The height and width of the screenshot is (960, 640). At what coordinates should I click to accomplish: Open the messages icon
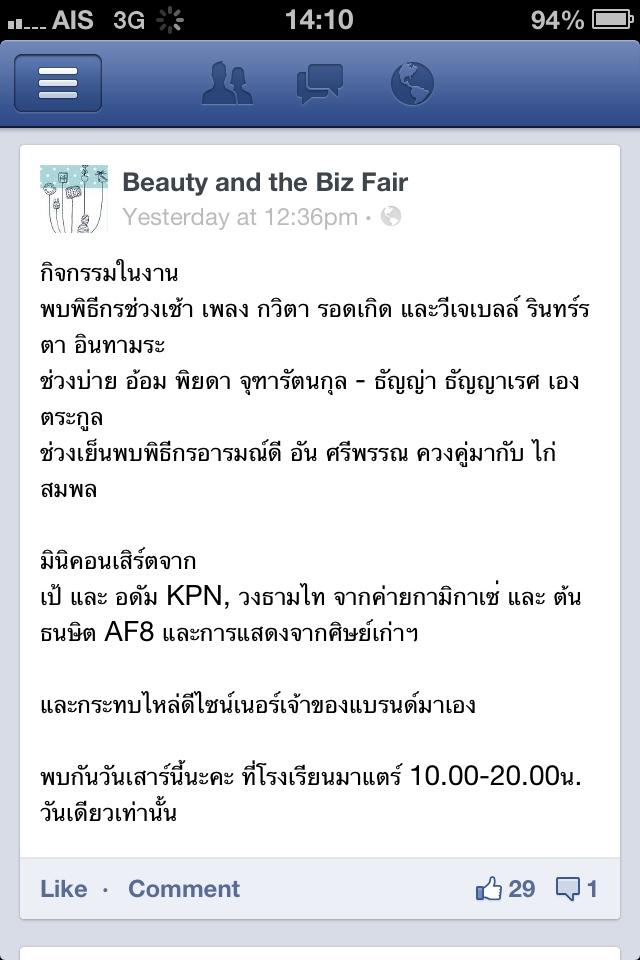320,83
